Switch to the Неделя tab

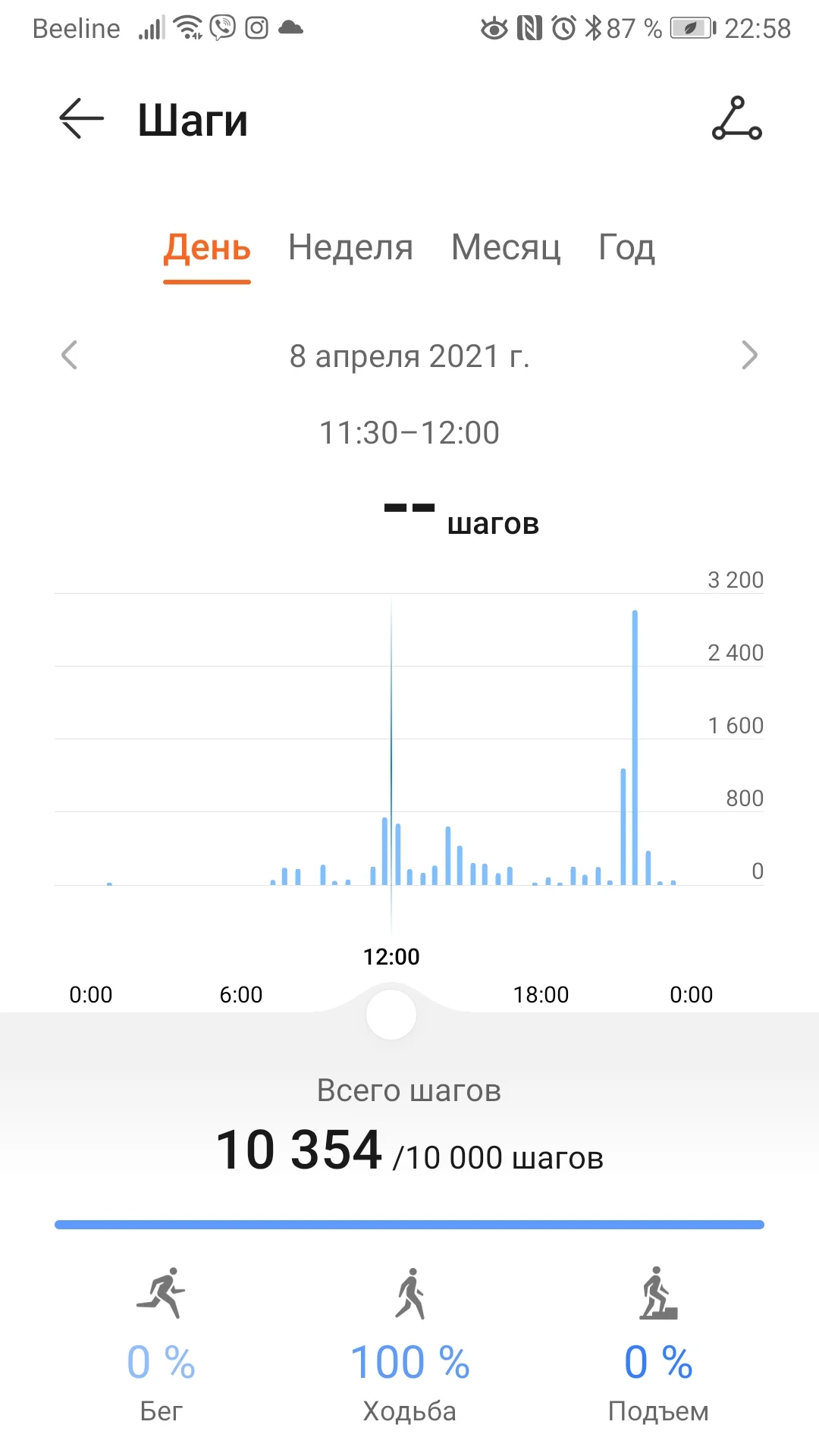point(350,248)
